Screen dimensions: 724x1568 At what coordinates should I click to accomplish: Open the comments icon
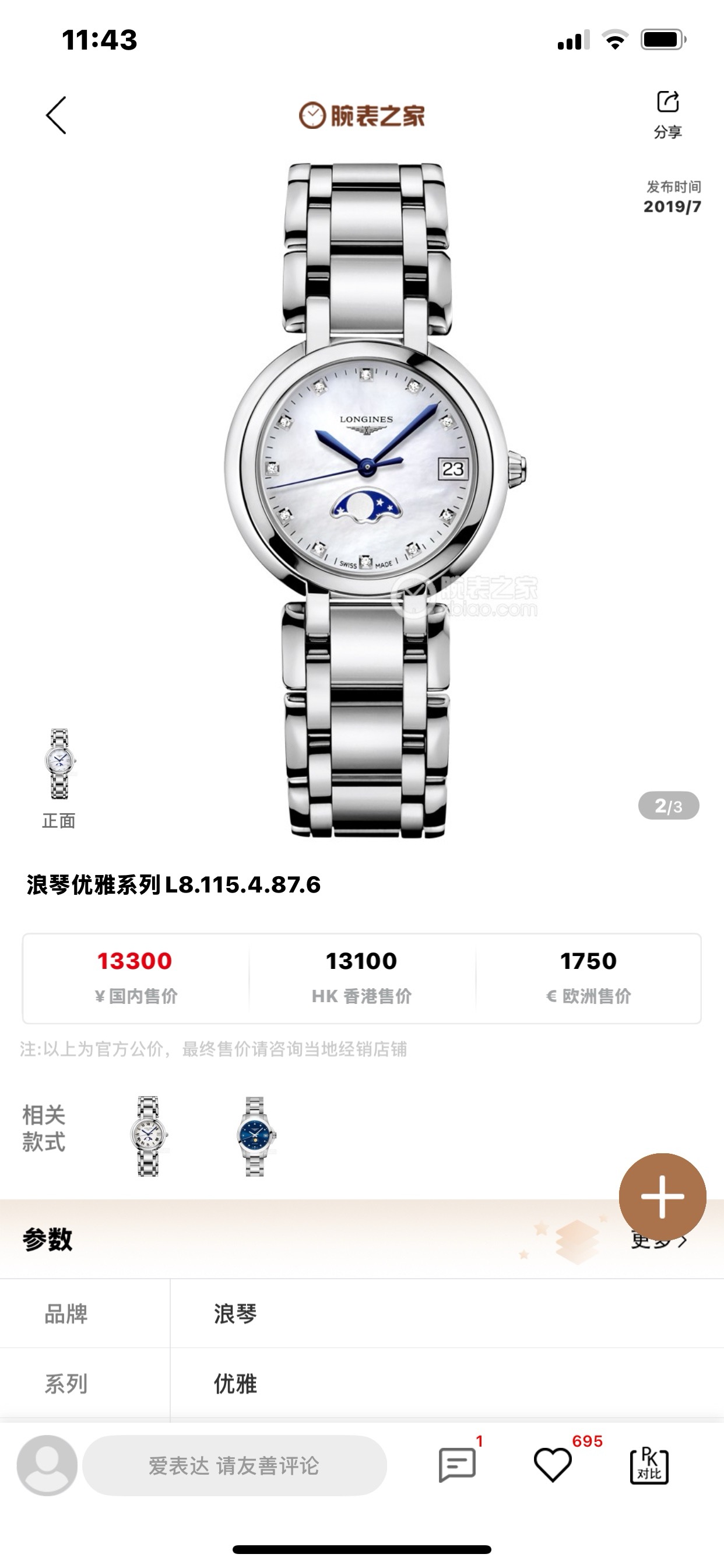point(458,1464)
